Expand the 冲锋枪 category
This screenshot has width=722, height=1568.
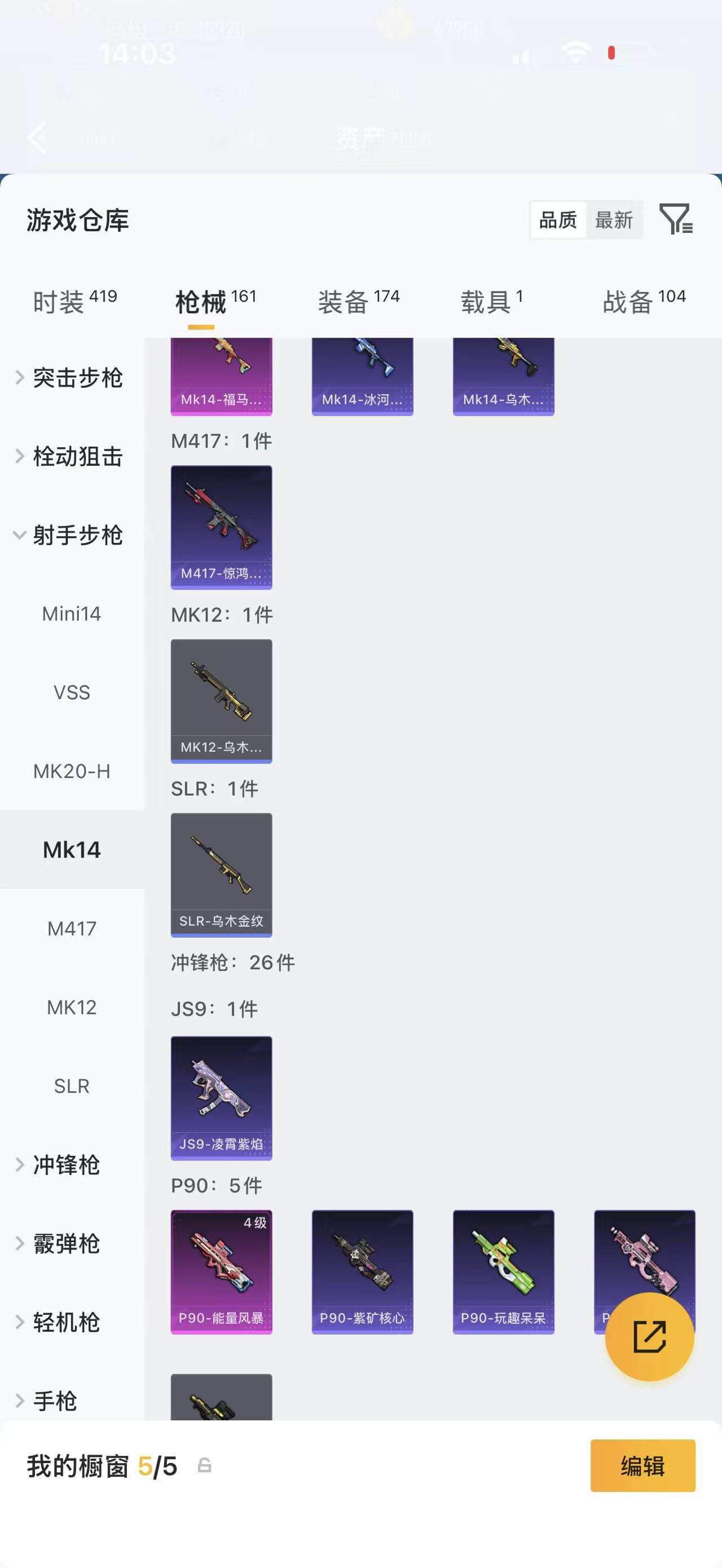tap(68, 1165)
